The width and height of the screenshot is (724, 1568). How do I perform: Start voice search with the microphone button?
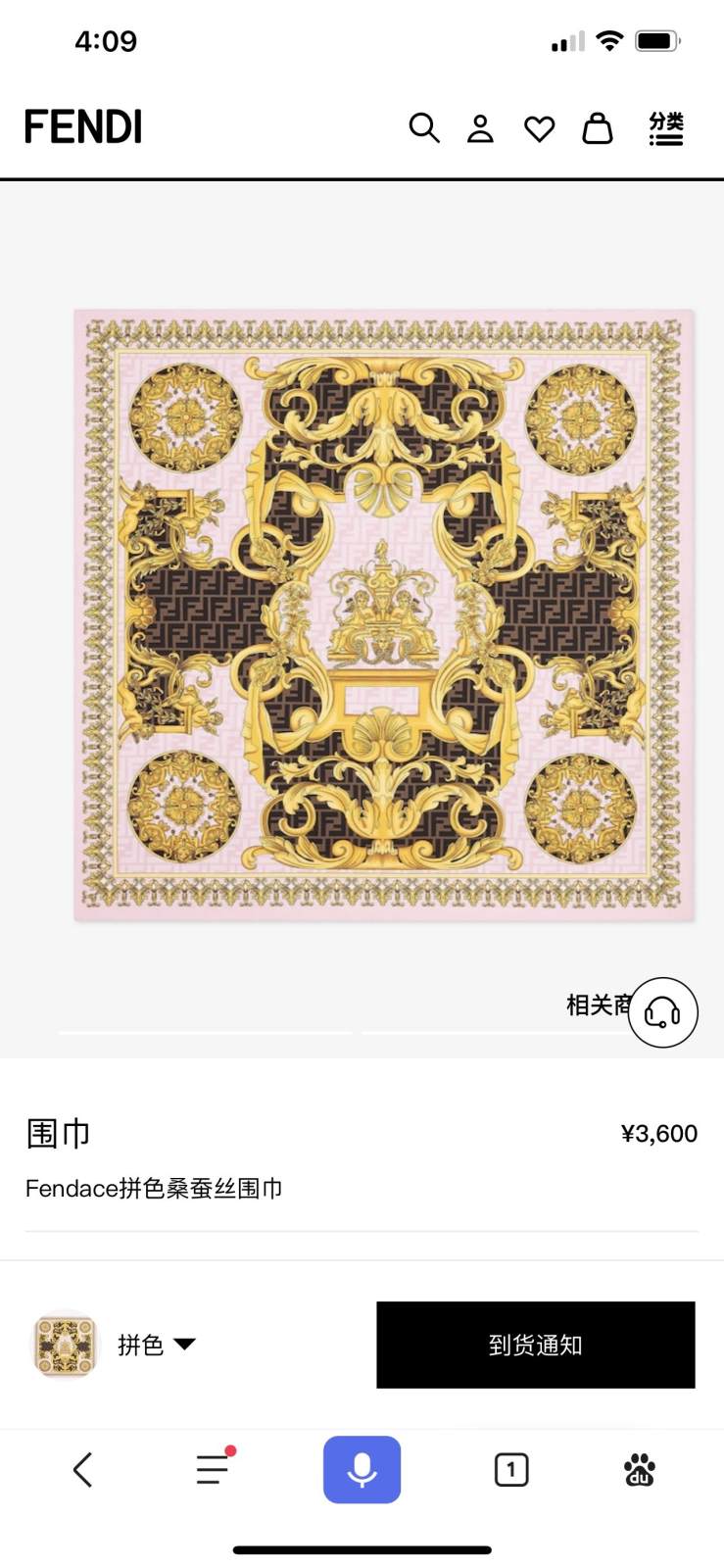(362, 1469)
